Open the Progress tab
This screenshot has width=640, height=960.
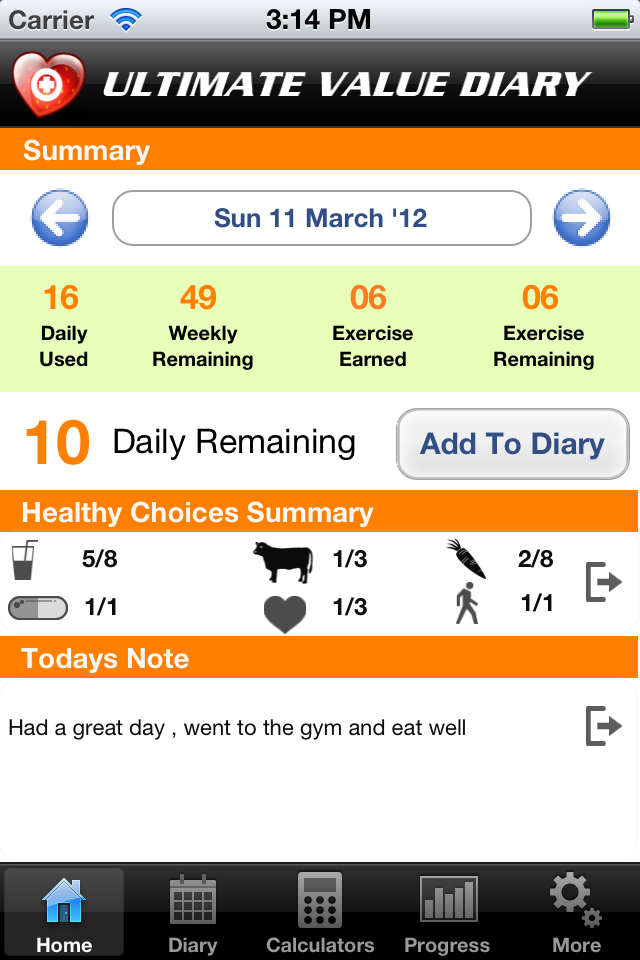pos(447,912)
